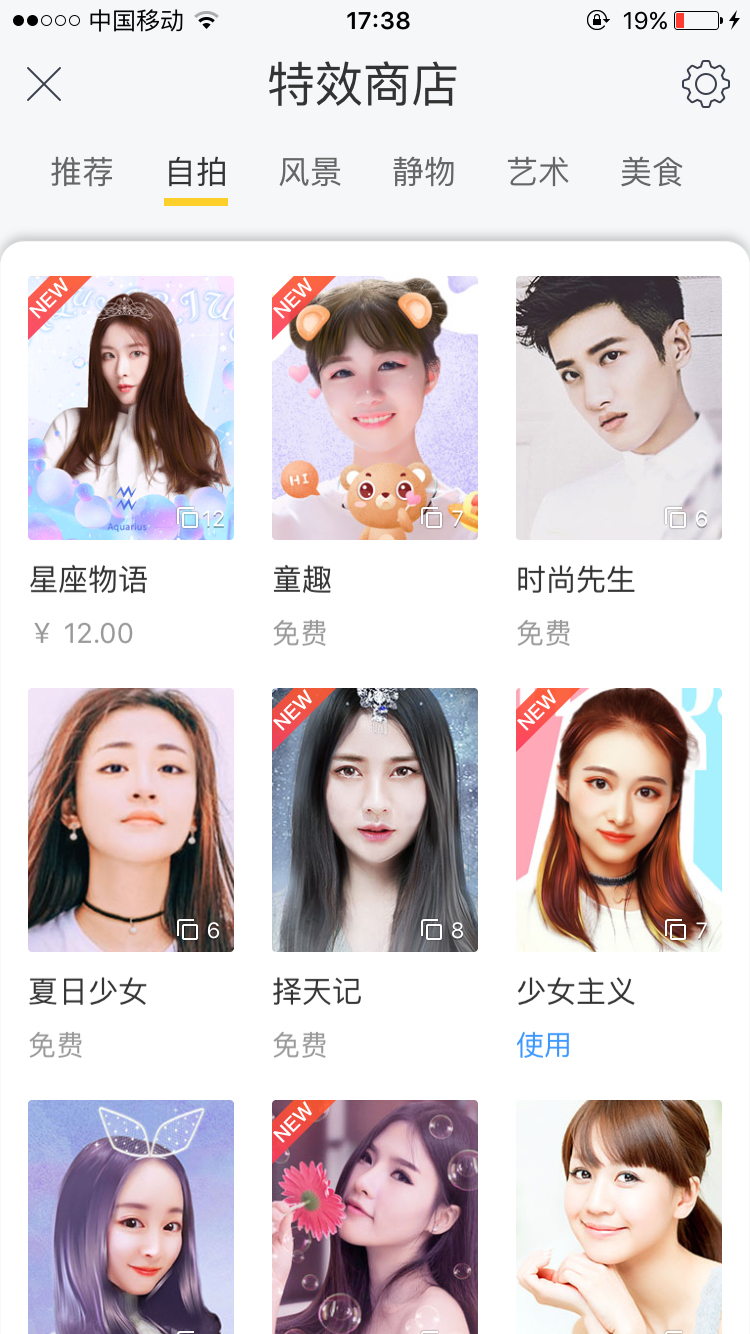The image size is (750, 1334).
Task: Tap 使用 under 少女主义
Action: click(544, 1045)
